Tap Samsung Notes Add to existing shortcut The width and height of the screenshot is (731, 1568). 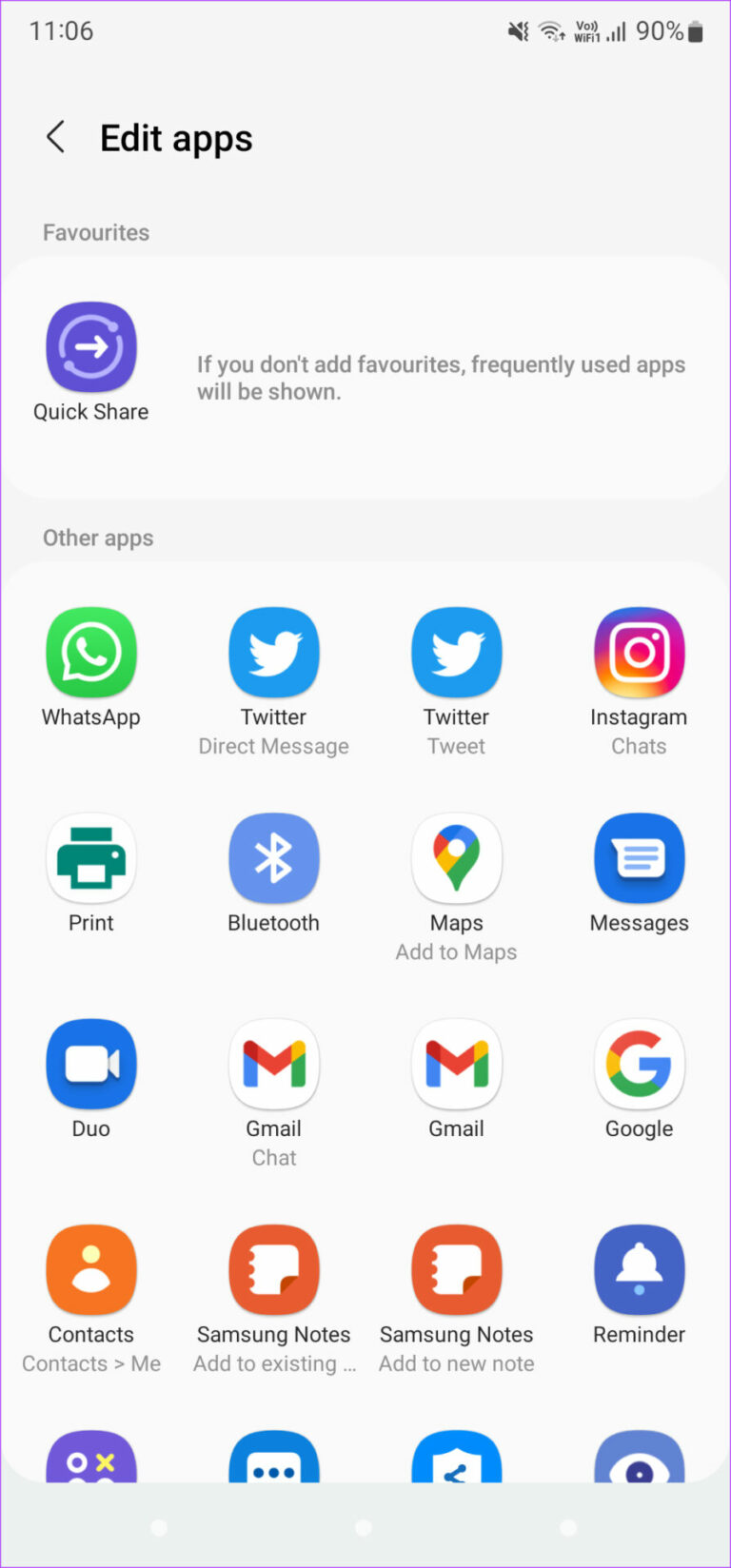tap(273, 1269)
